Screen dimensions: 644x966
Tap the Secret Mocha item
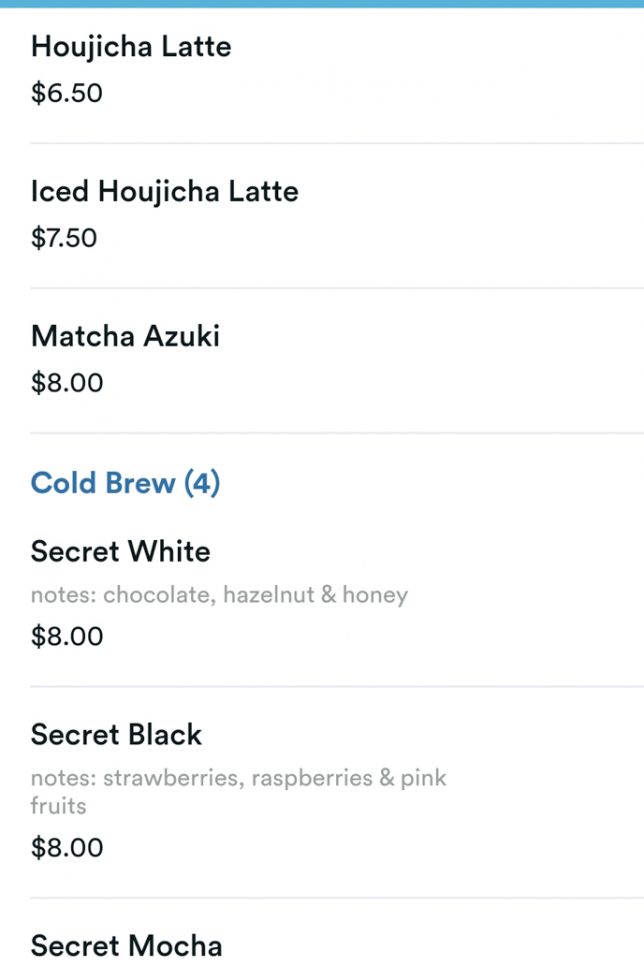(126, 945)
